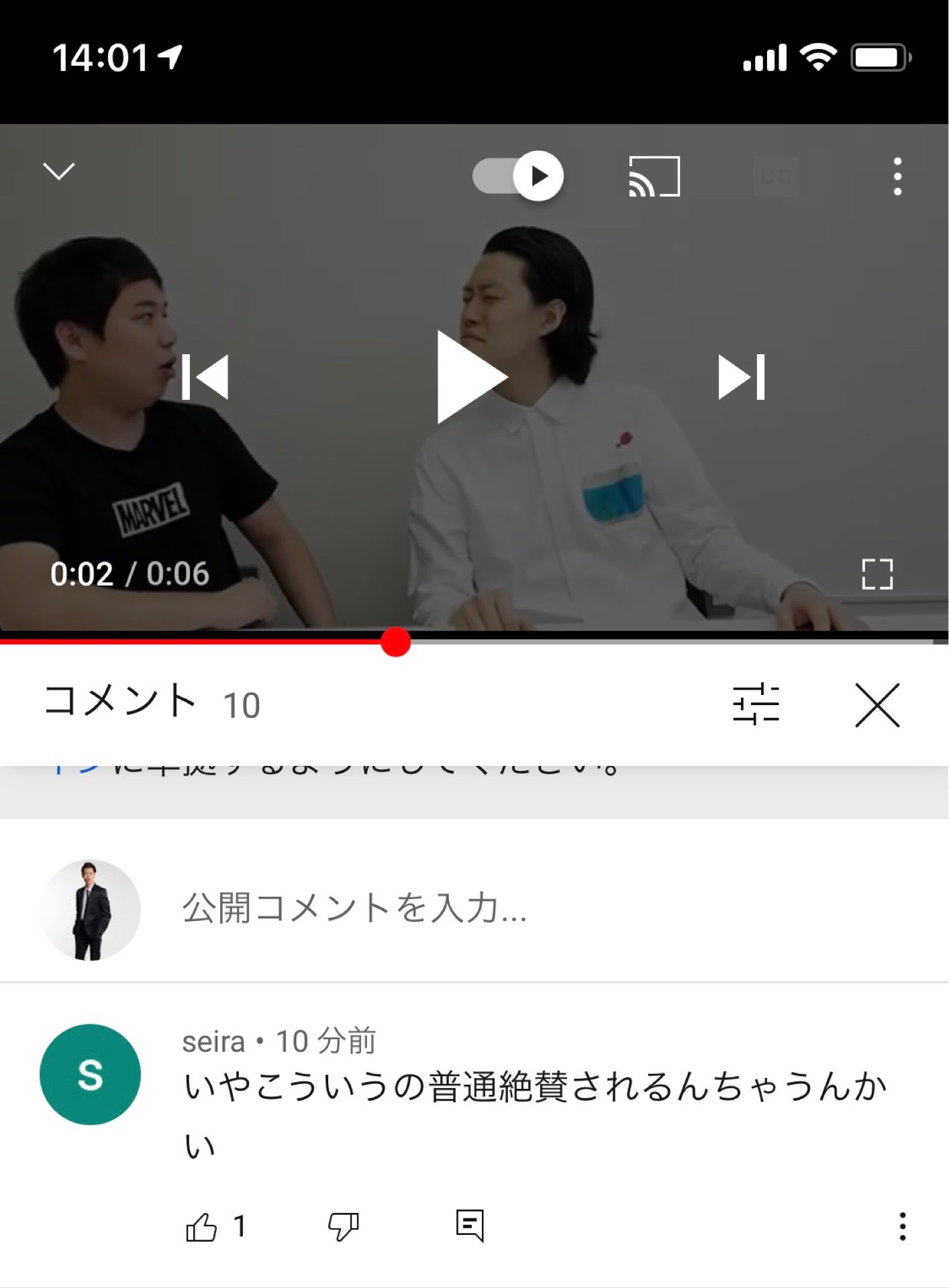Collapse the video player with the down chevron
The image size is (949, 1288).
pos(59,172)
